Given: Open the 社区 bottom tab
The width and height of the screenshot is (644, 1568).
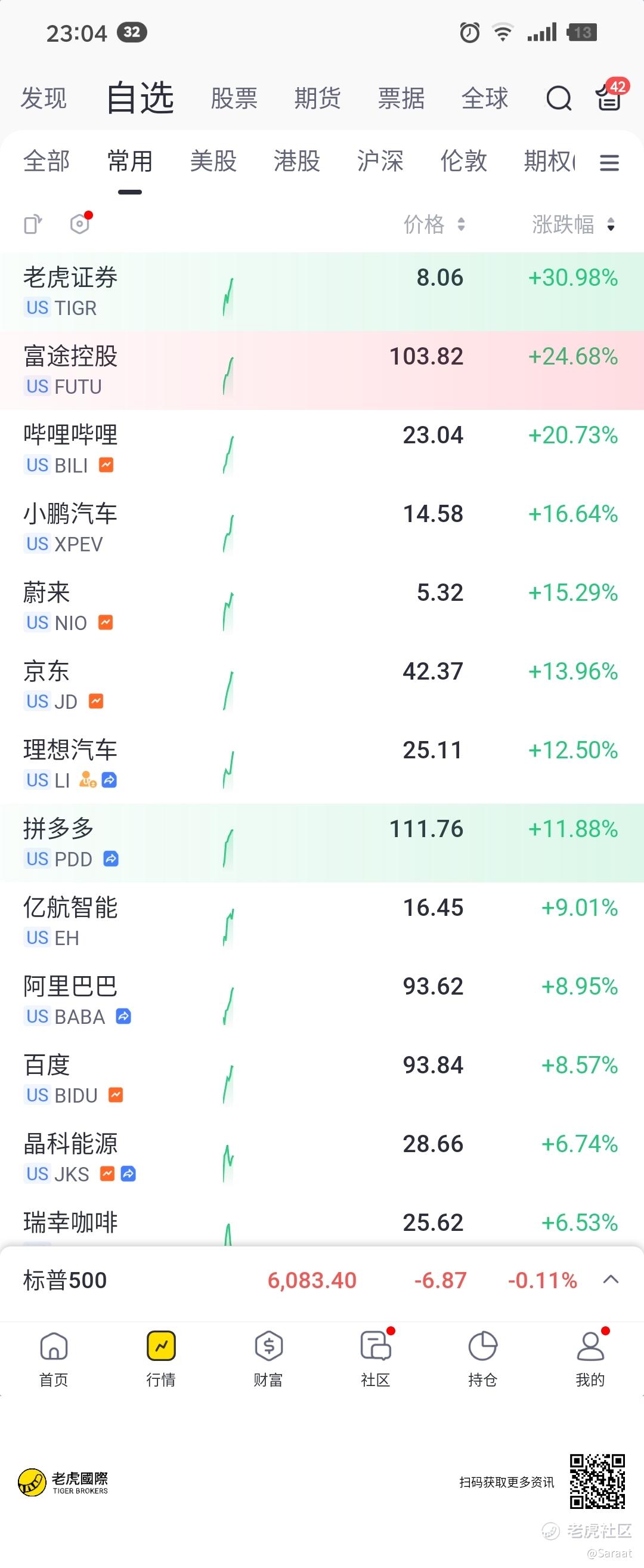Looking at the screenshot, I should click(375, 1359).
